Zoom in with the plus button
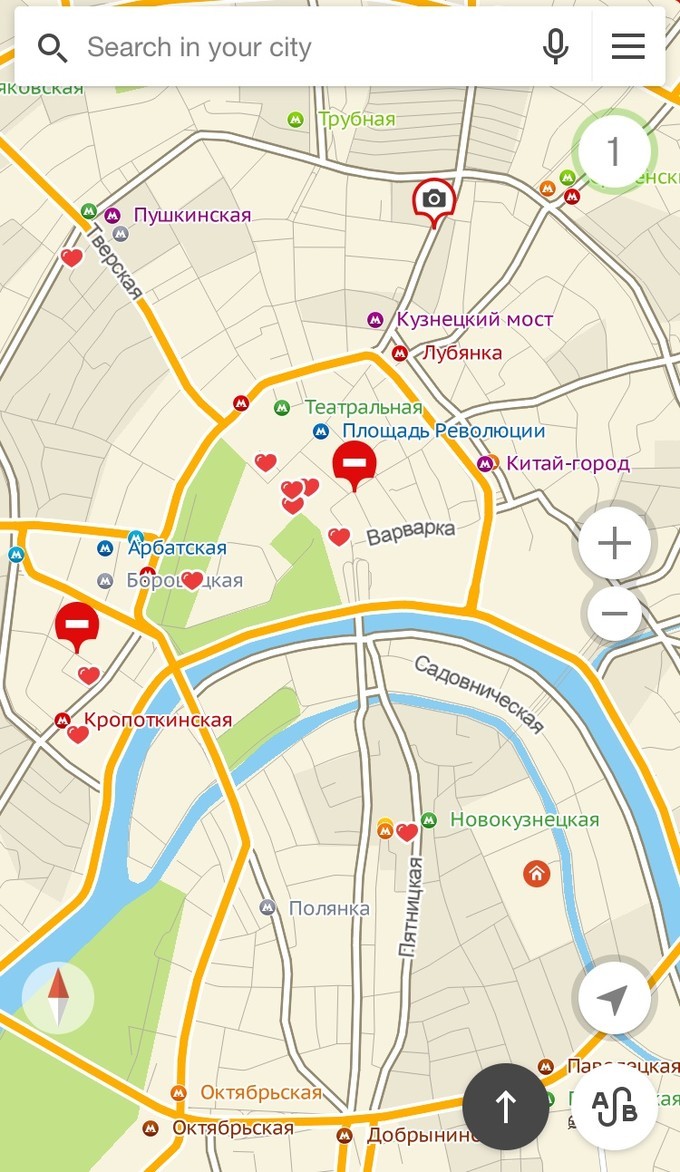680x1172 pixels. (x=614, y=544)
